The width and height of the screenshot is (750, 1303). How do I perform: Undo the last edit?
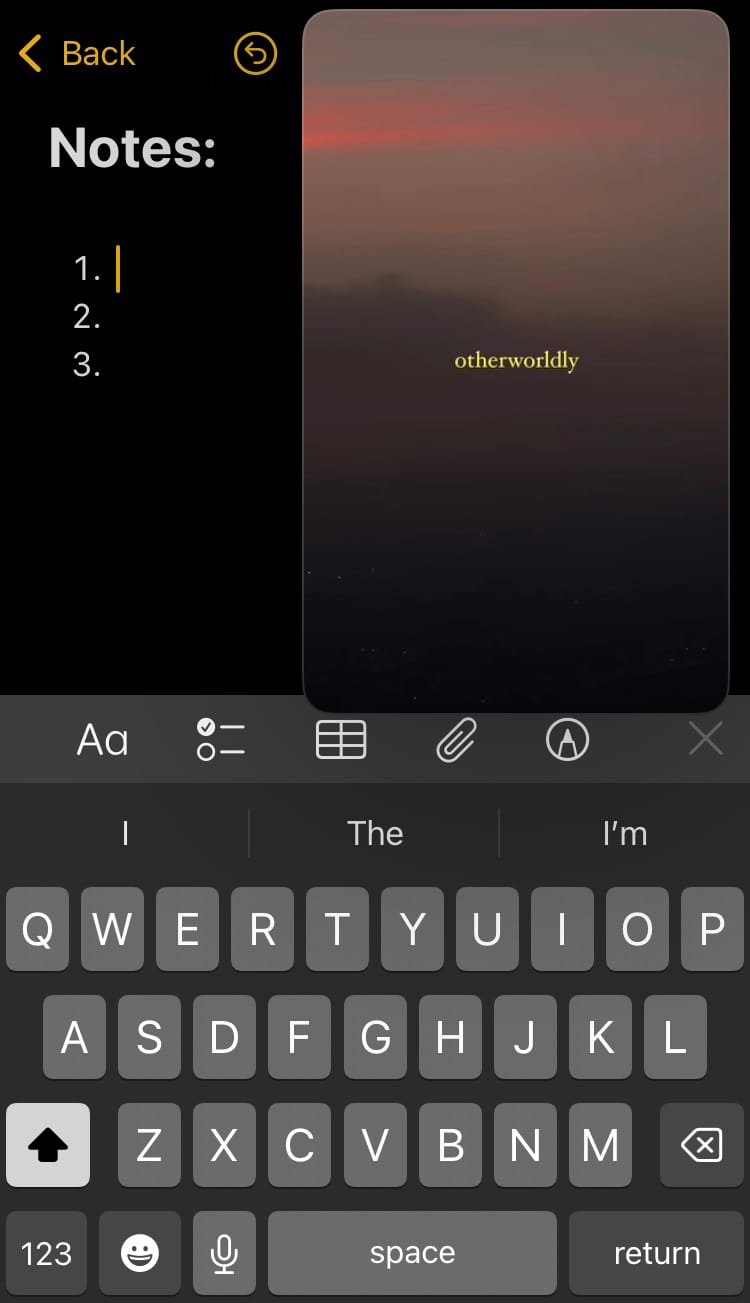pos(255,53)
